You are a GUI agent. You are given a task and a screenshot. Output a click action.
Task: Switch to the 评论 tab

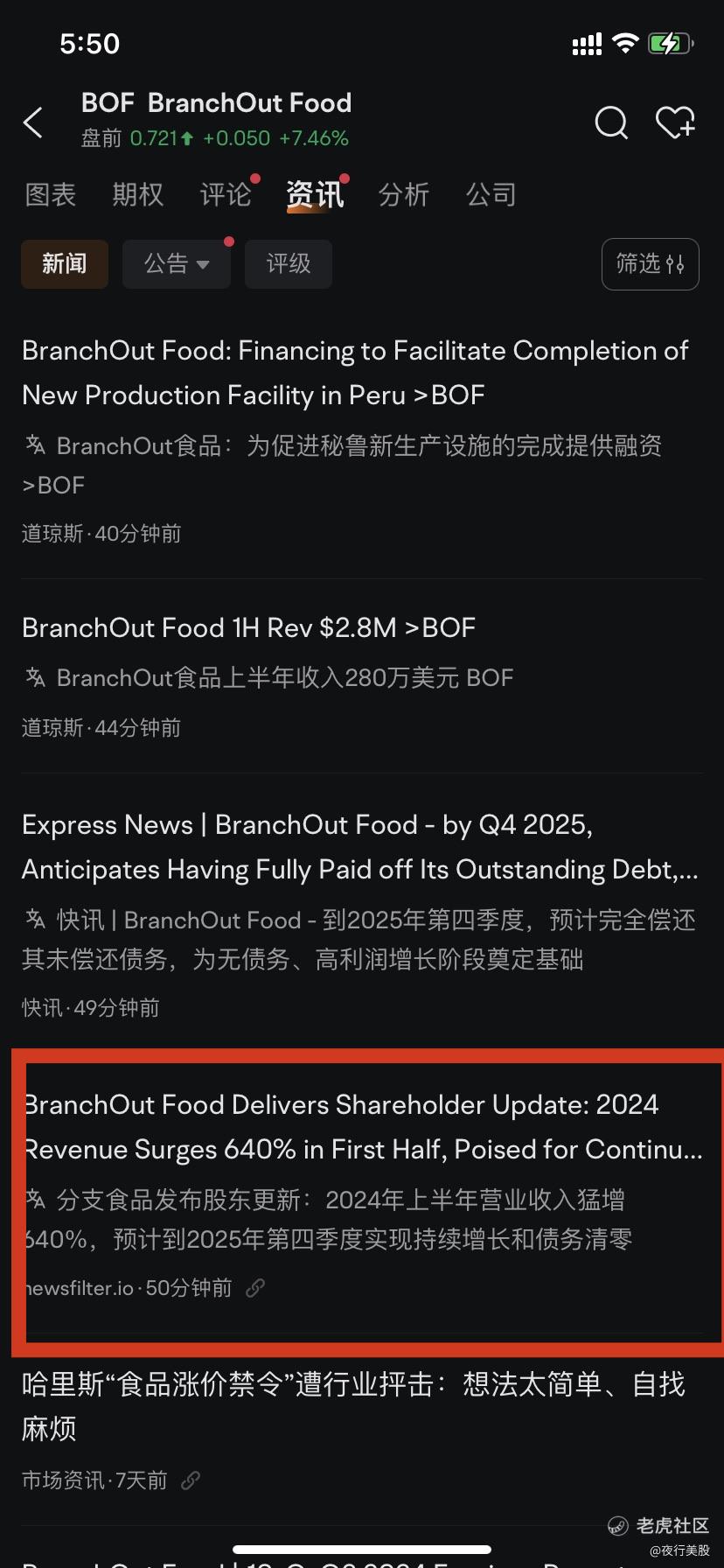(x=226, y=194)
